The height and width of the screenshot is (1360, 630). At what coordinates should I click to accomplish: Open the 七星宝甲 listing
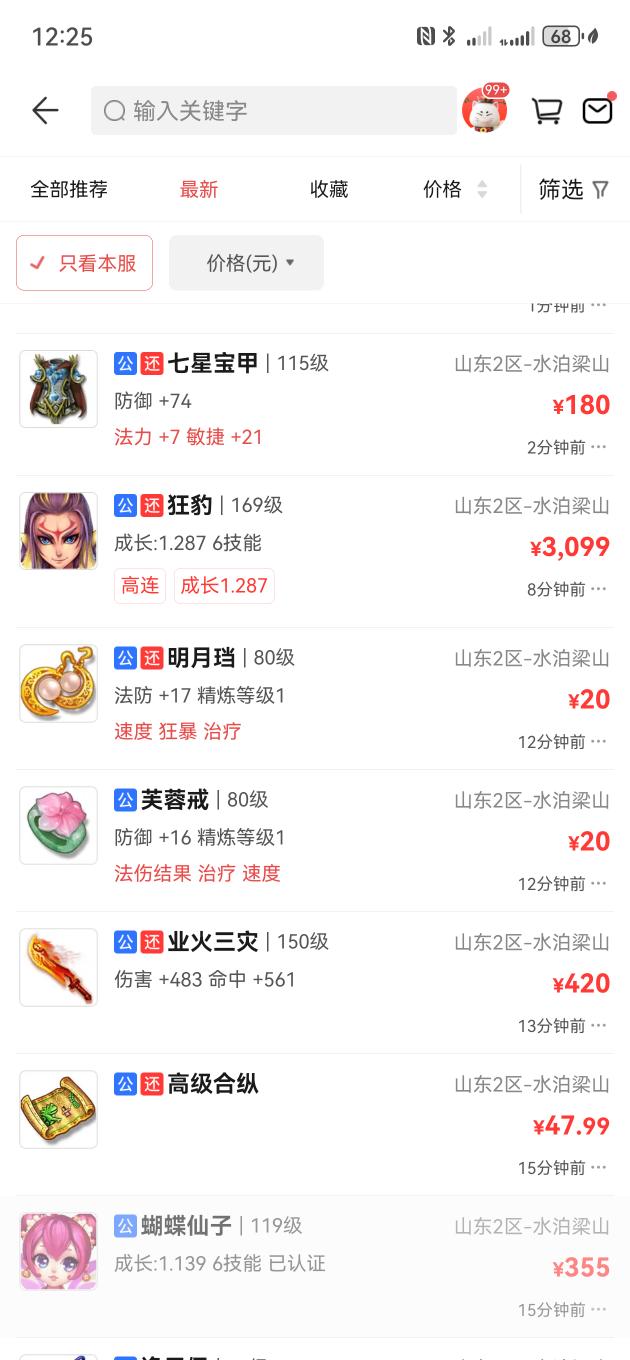[x=300, y=400]
